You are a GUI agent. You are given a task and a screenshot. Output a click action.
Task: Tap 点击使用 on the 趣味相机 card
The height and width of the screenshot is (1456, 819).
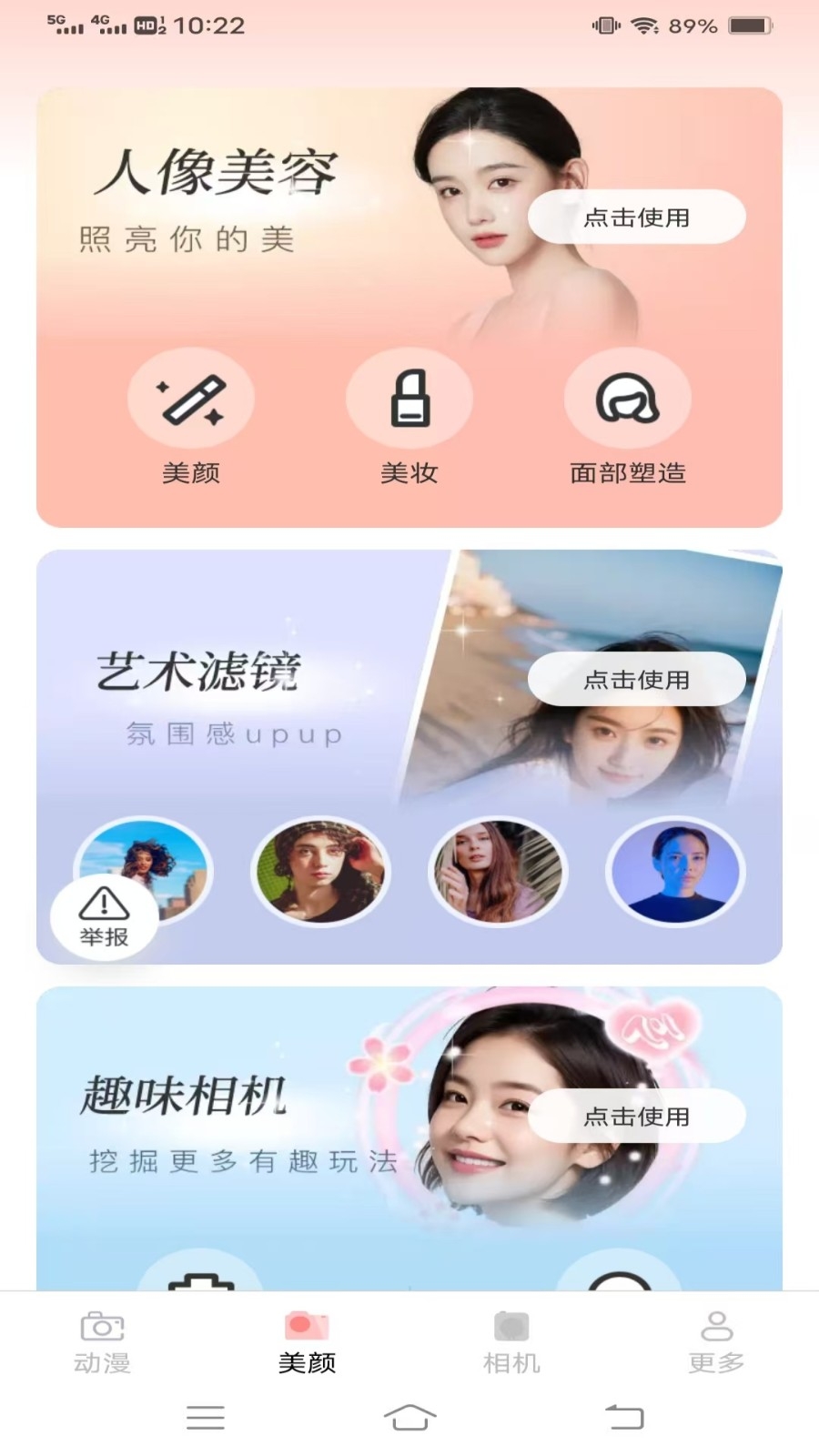(x=636, y=1117)
